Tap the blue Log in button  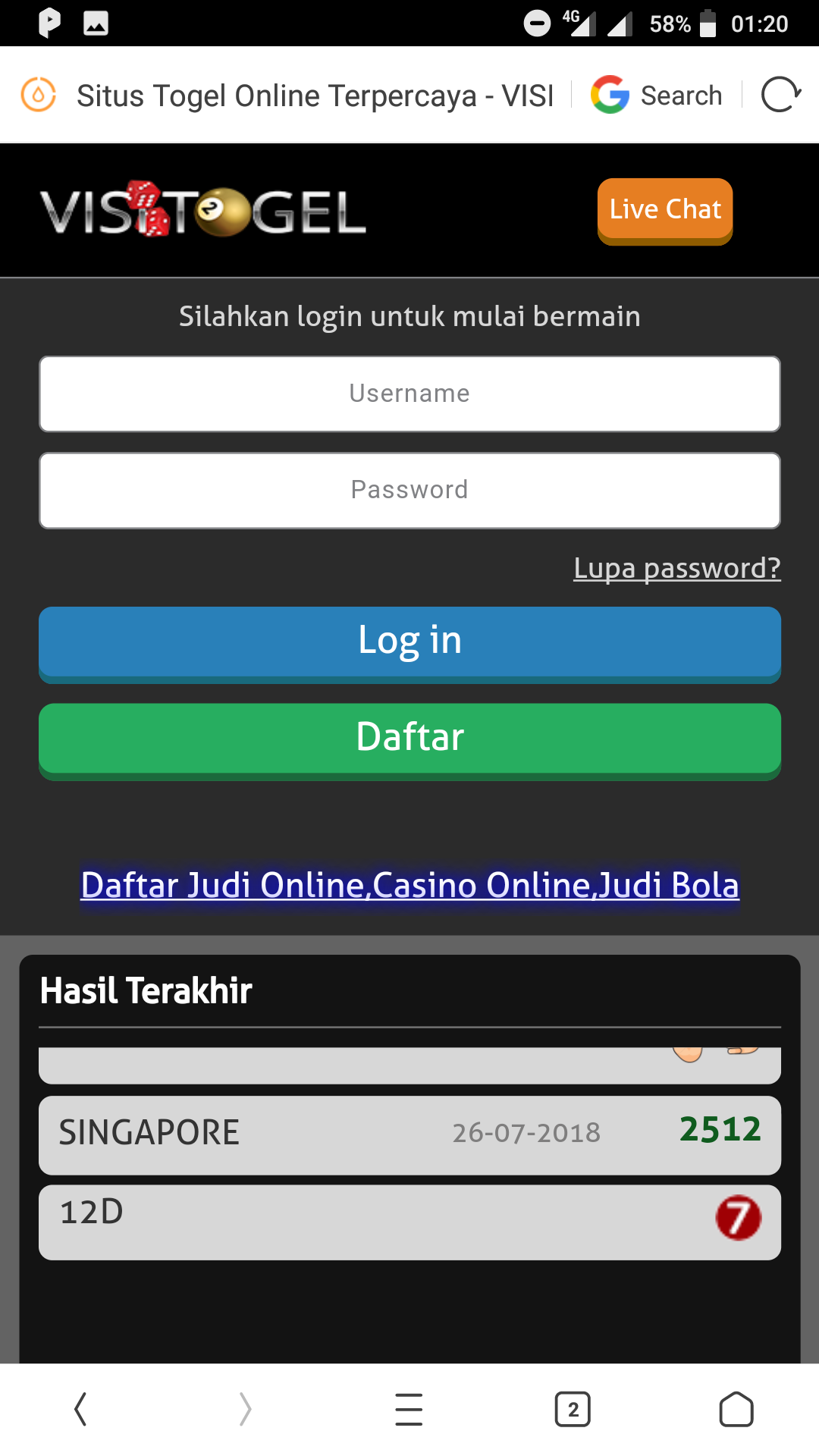point(409,643)
